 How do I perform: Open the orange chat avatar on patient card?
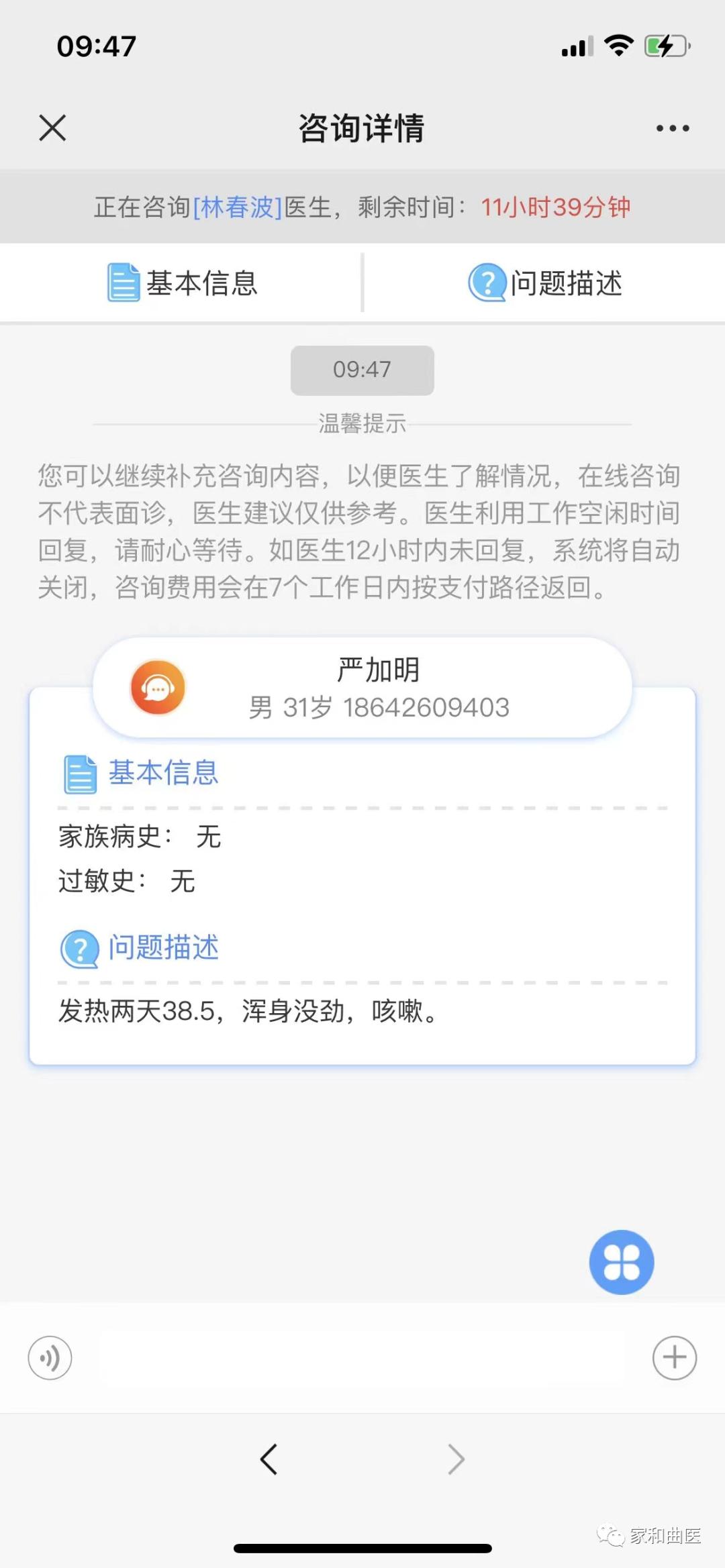(158, 686)
